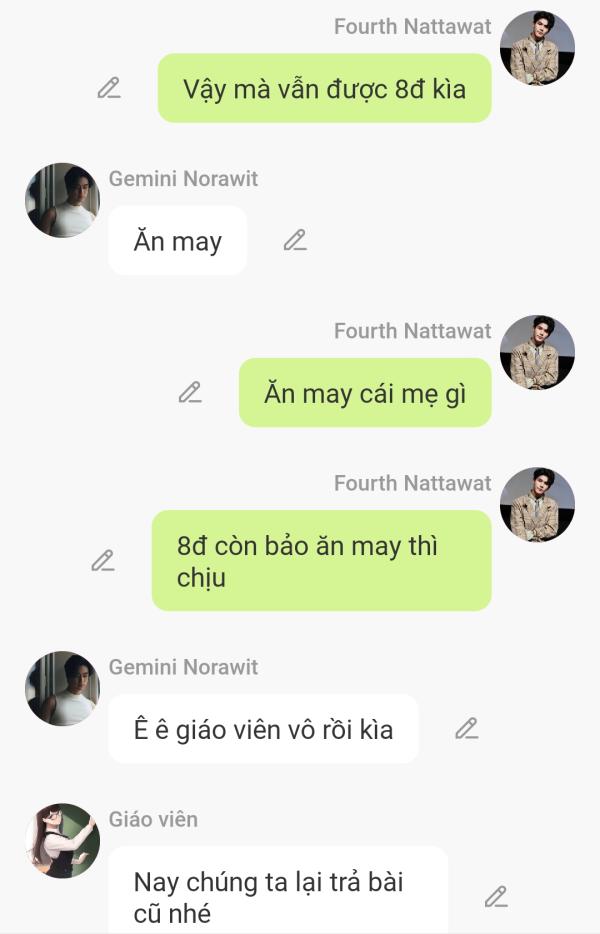The width and height of the screenshot is (600, 934).
Task: Open Giáo viên's avatar
Action: [62, 840]
